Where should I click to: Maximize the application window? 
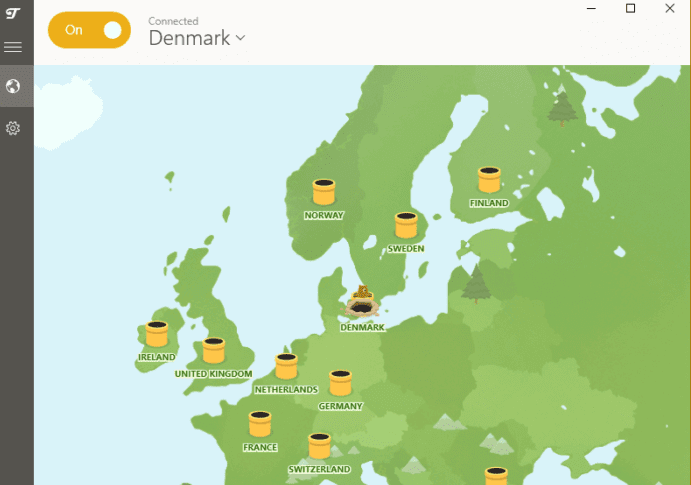[x=630, y=8]
